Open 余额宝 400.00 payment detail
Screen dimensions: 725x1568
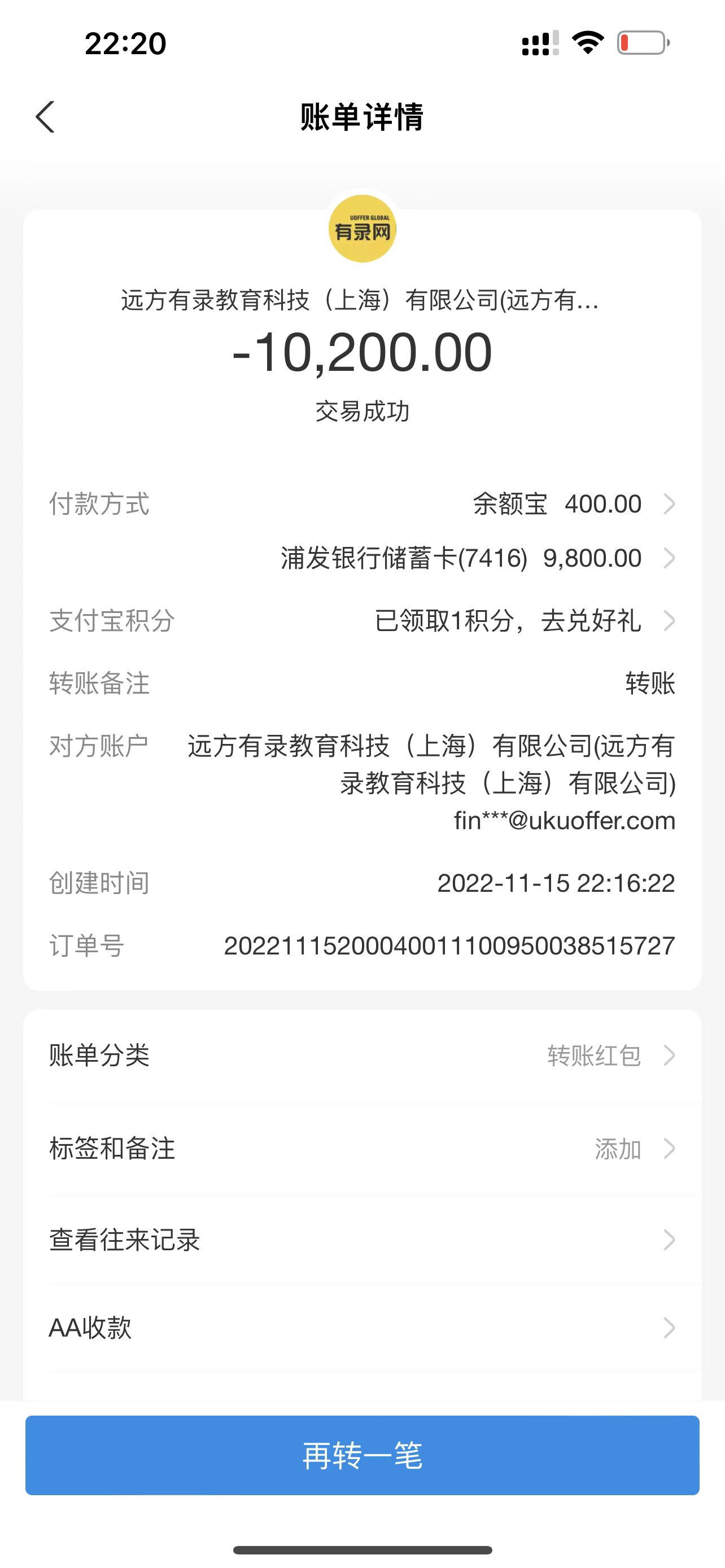(572, 504)
